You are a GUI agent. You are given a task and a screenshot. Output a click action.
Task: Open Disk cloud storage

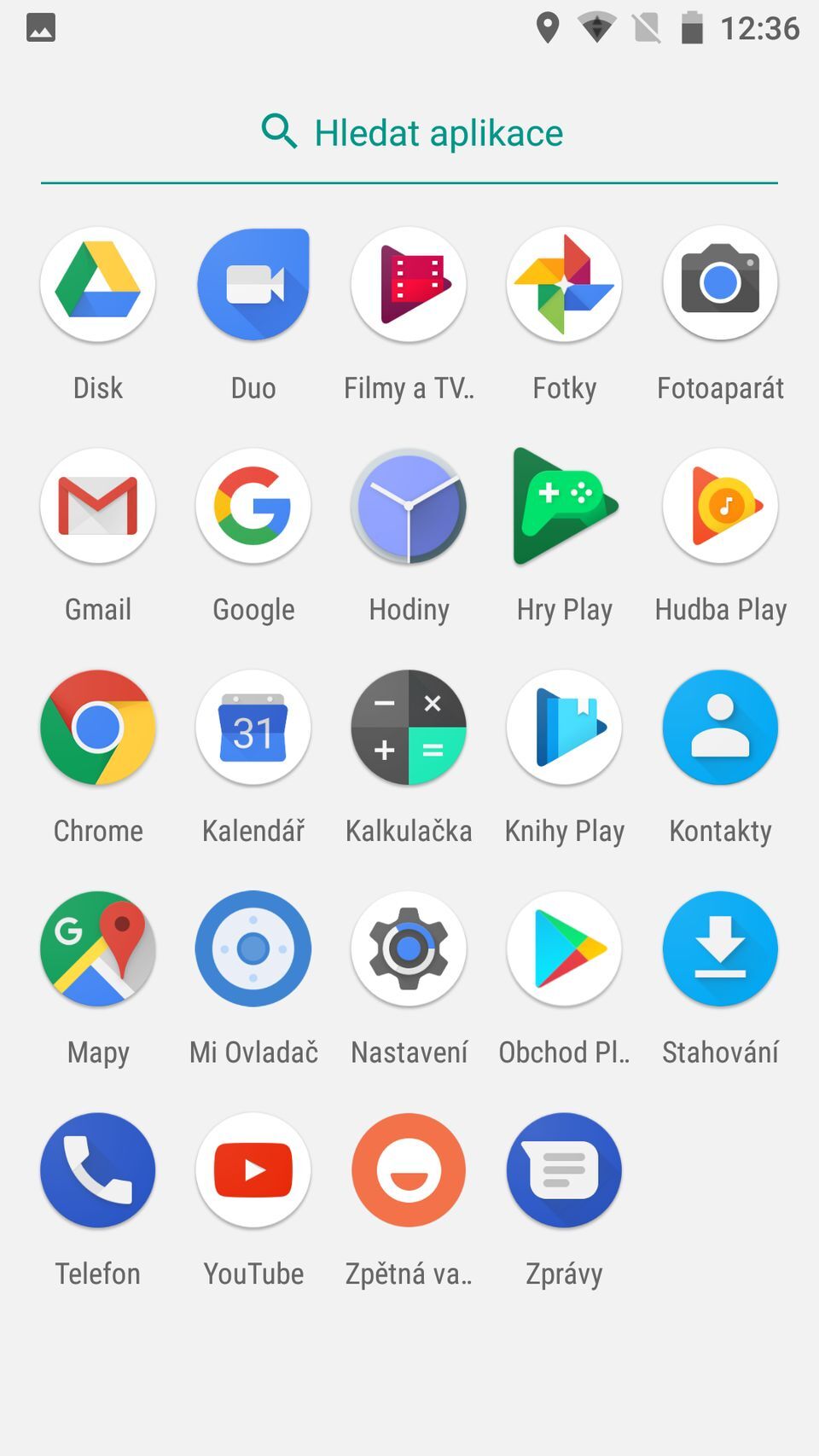97,284
